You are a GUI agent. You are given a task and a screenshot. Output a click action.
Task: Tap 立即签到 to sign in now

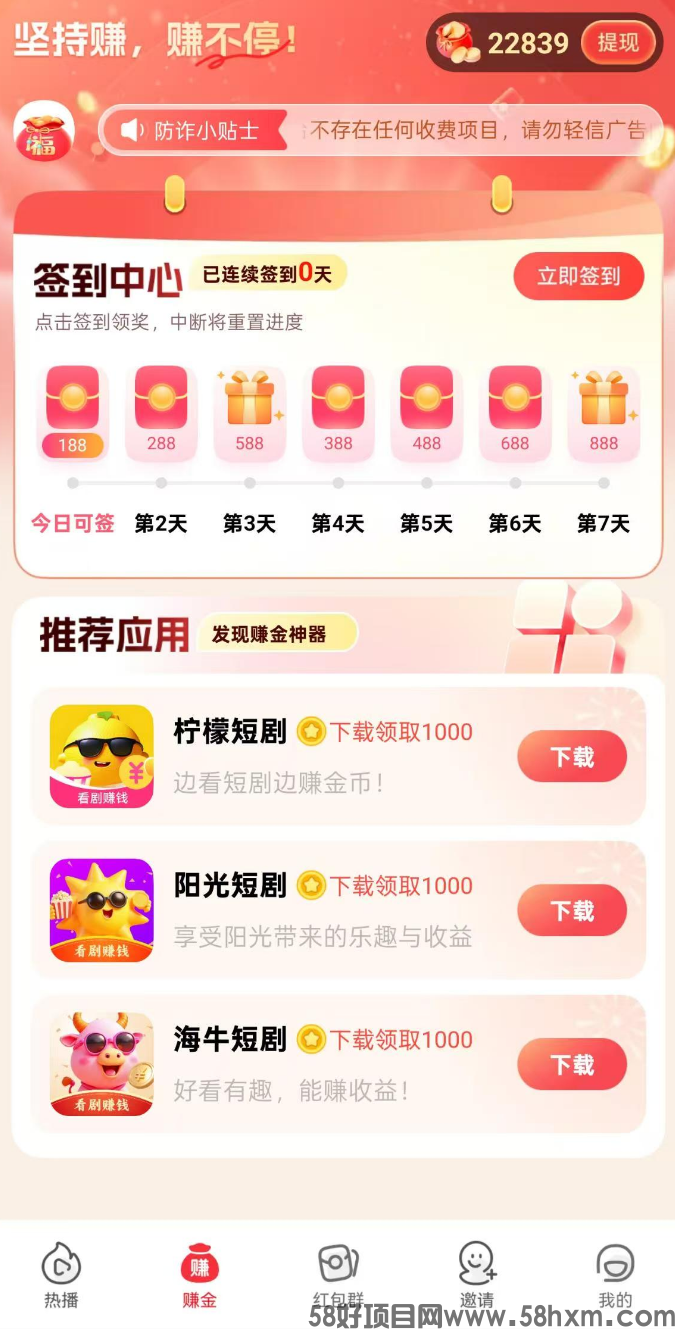pos(578,277)
